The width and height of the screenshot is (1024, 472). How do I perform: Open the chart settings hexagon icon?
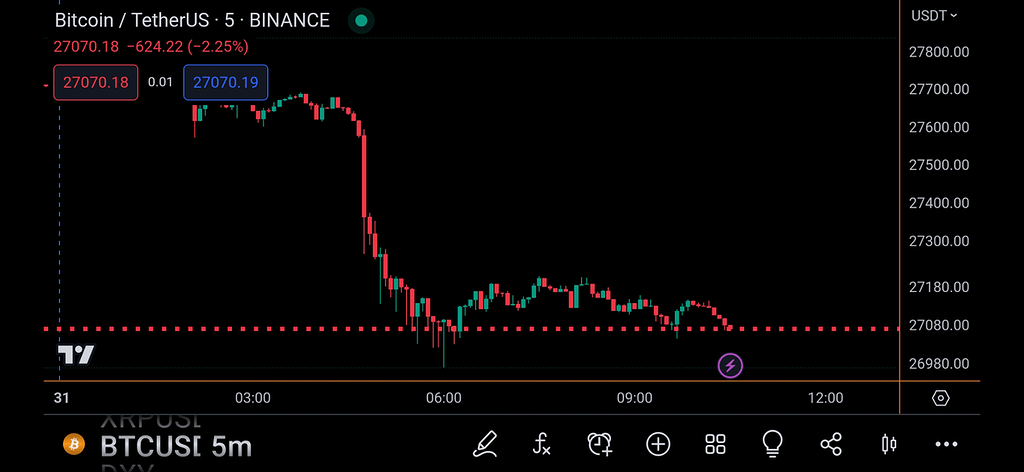[x=941, y=398]
